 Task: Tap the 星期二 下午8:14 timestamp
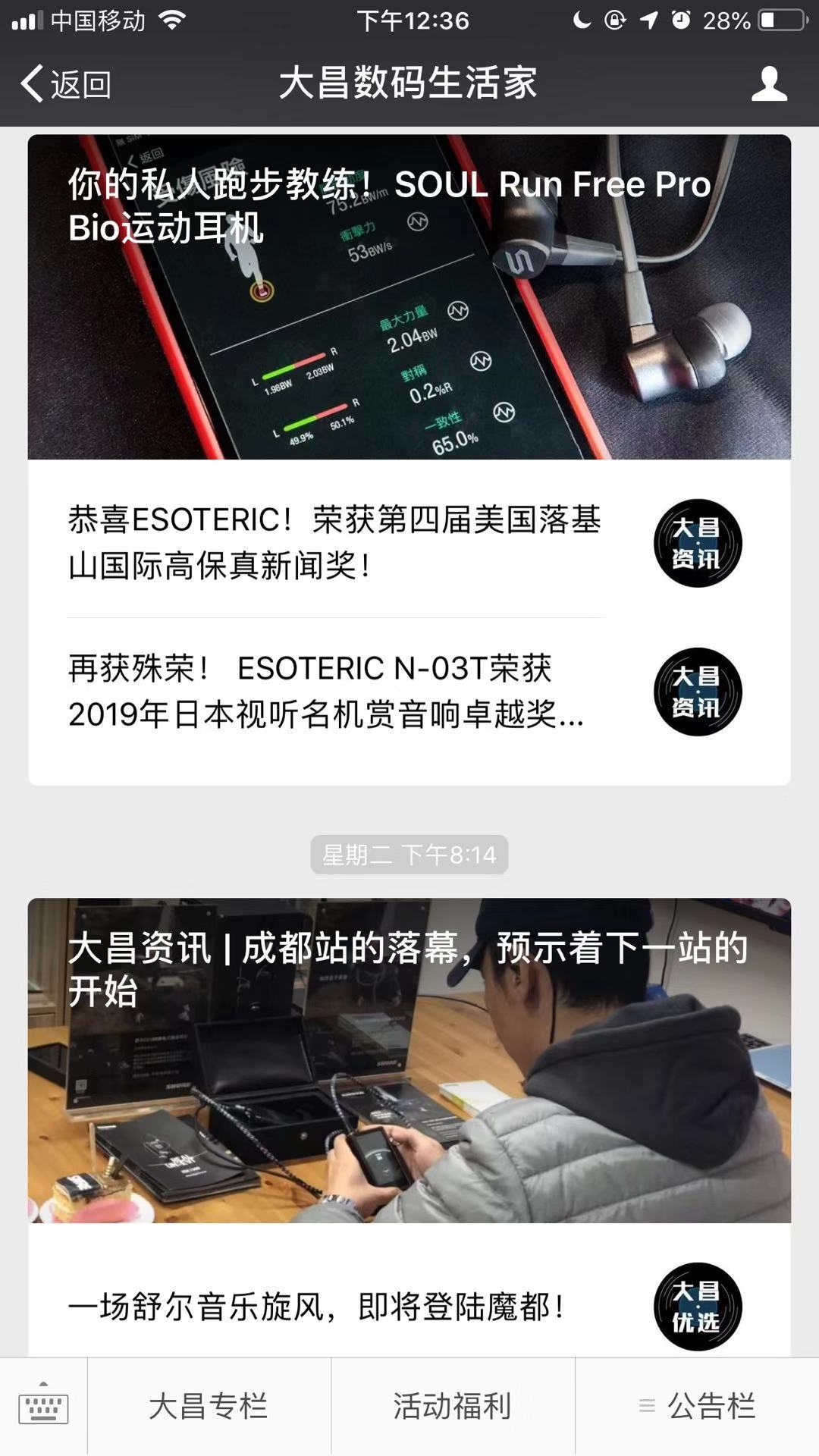tap(409, 855)
